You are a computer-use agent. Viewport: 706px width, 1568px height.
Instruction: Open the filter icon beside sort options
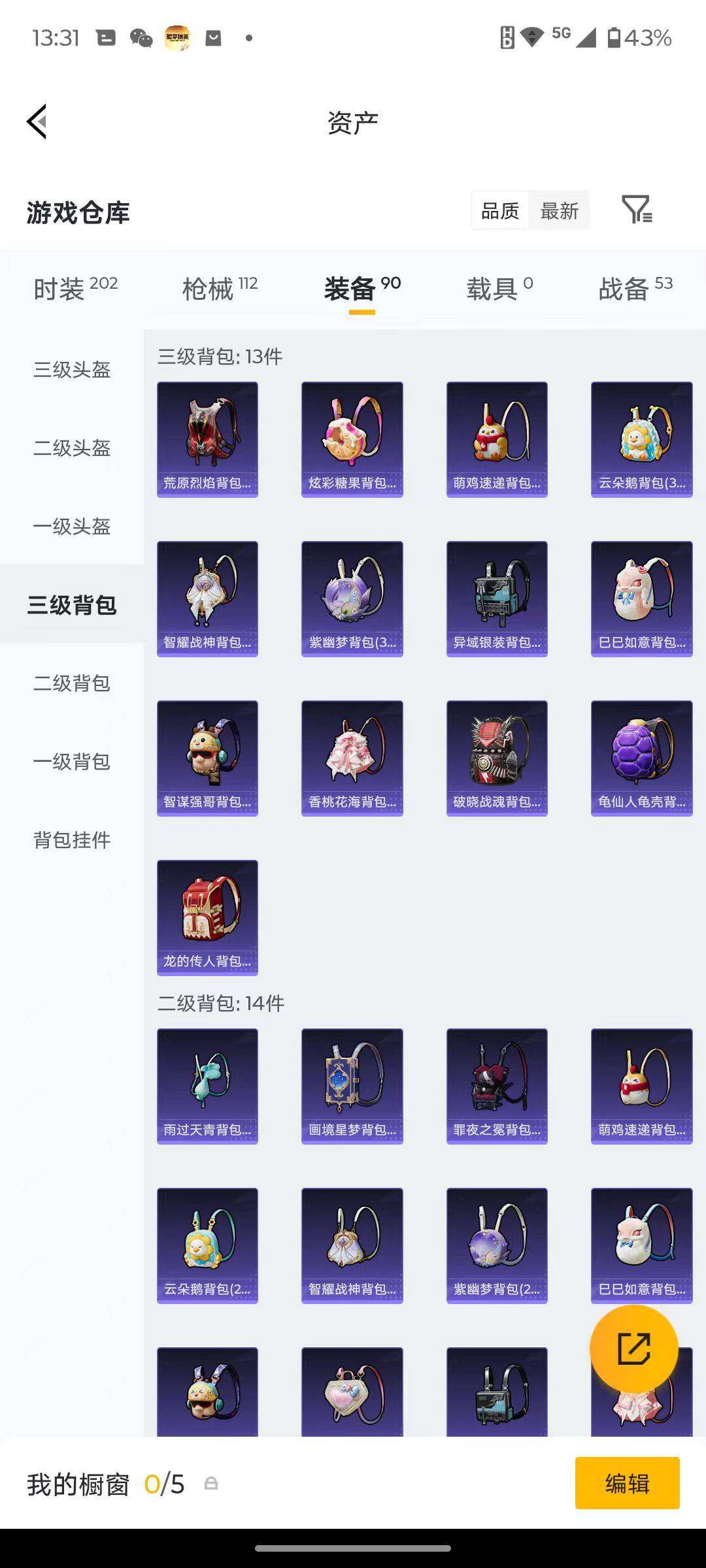(637, 210)
